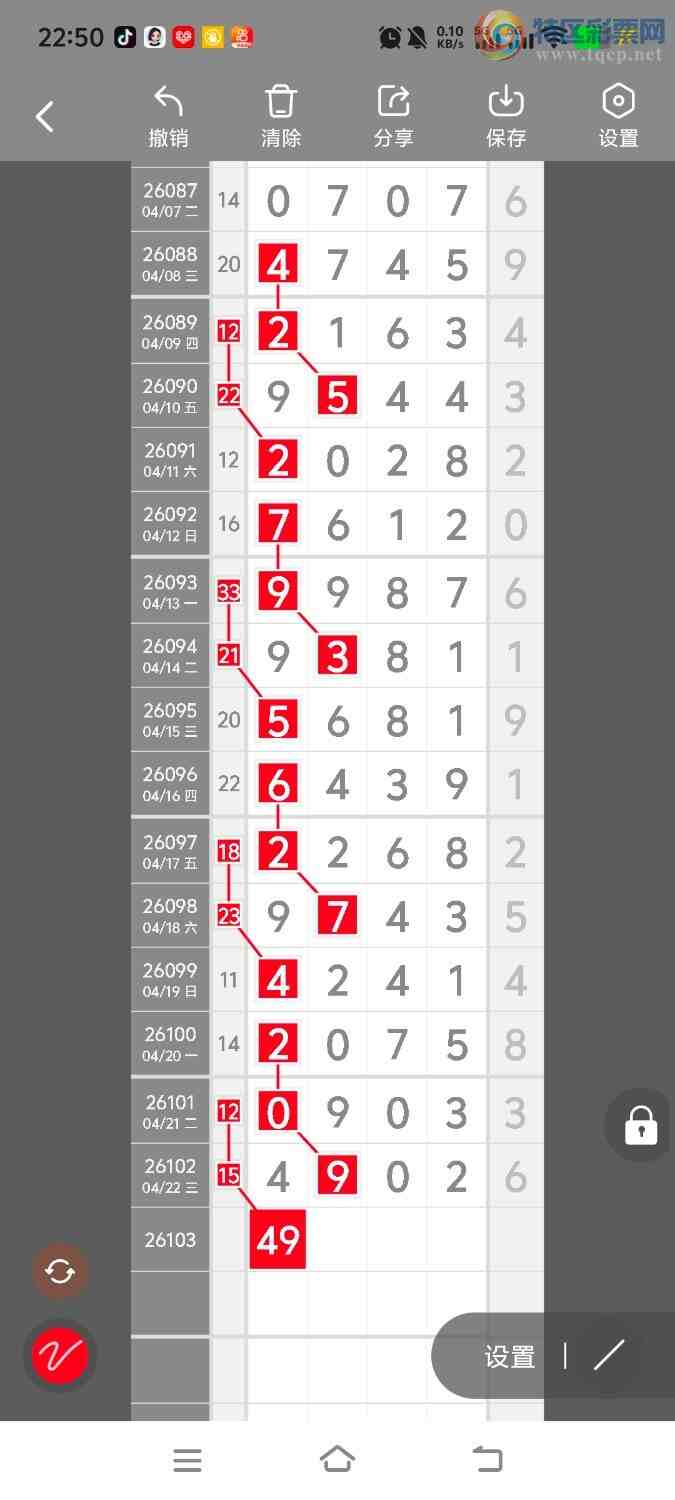This screenshot has height=1500, width=675.
Task: Undo the last action with 撤销
Action: click(168, 117)
